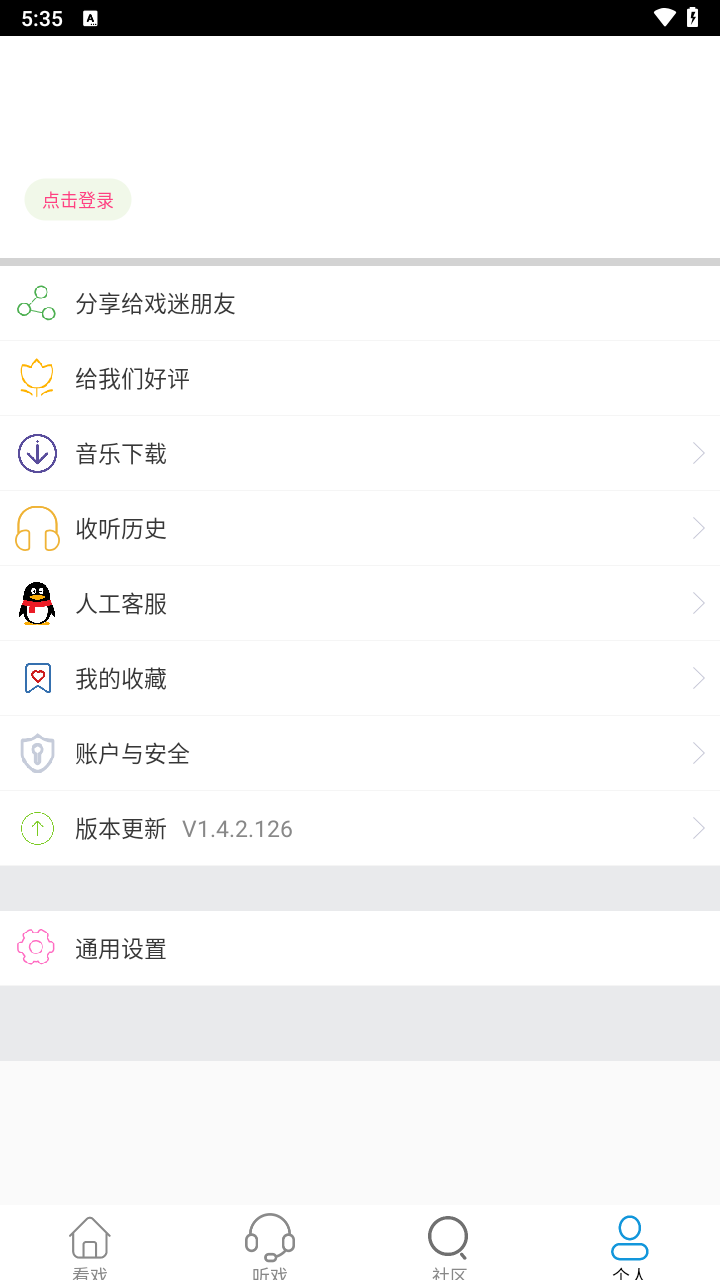The image size is (720, 1280).
Task: Switch to the 社区 community tab
Action: [449, 1244]
